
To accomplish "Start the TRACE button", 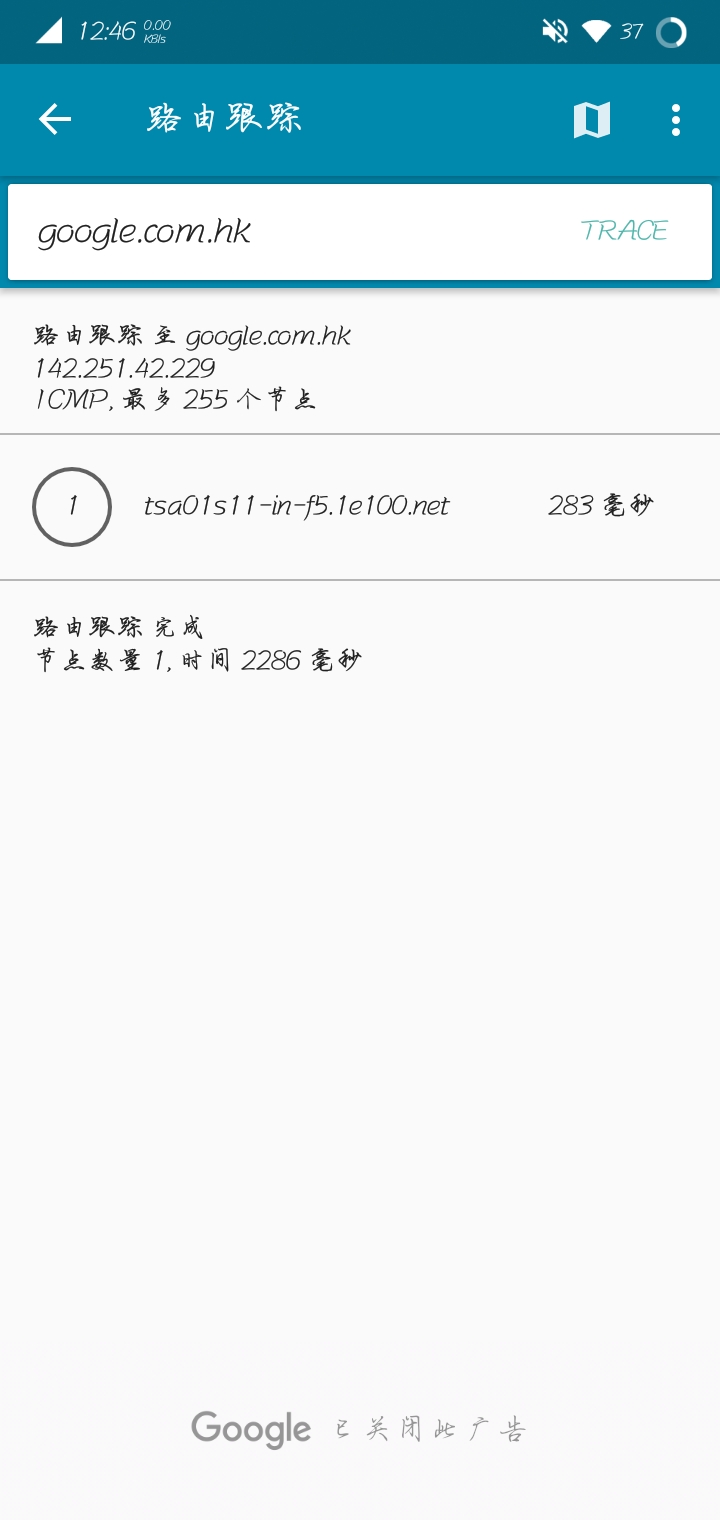I will click(x=625, y=231).
